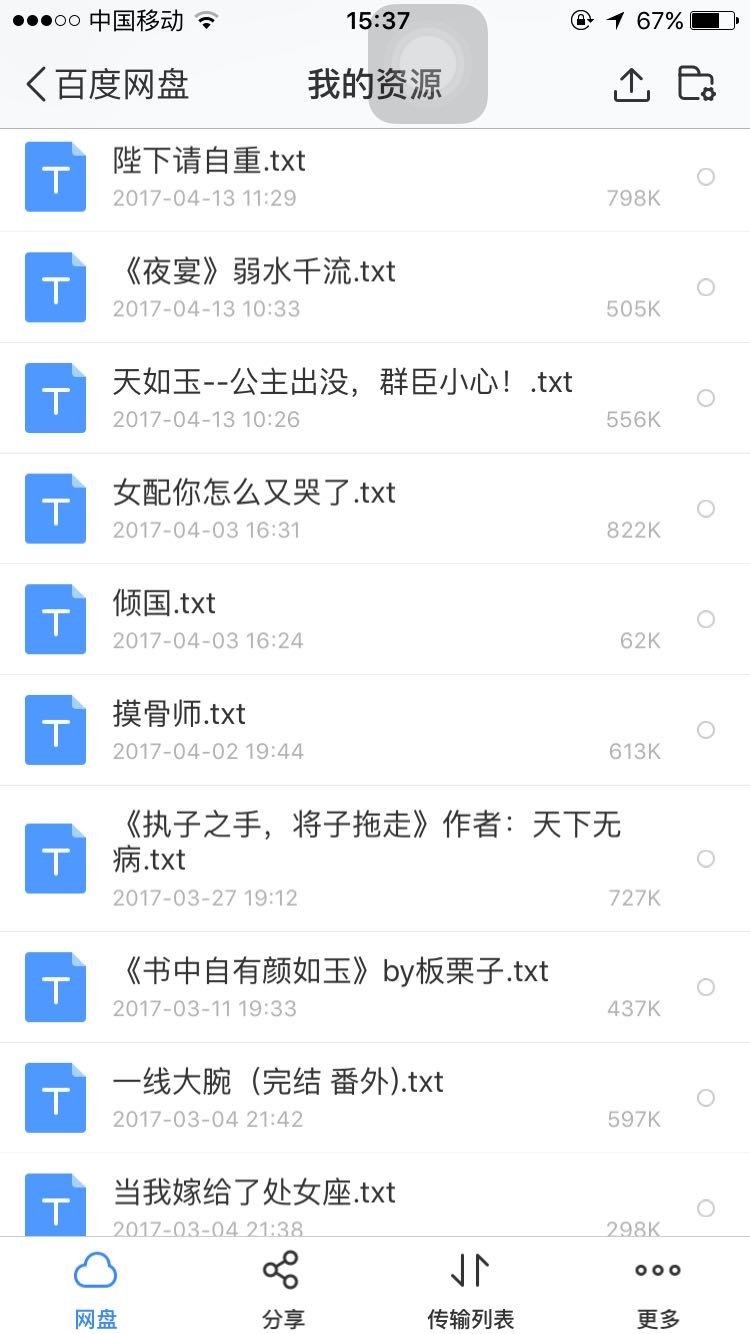Open 一线大腕（完结 番外).txt

tap(375, 1097)
